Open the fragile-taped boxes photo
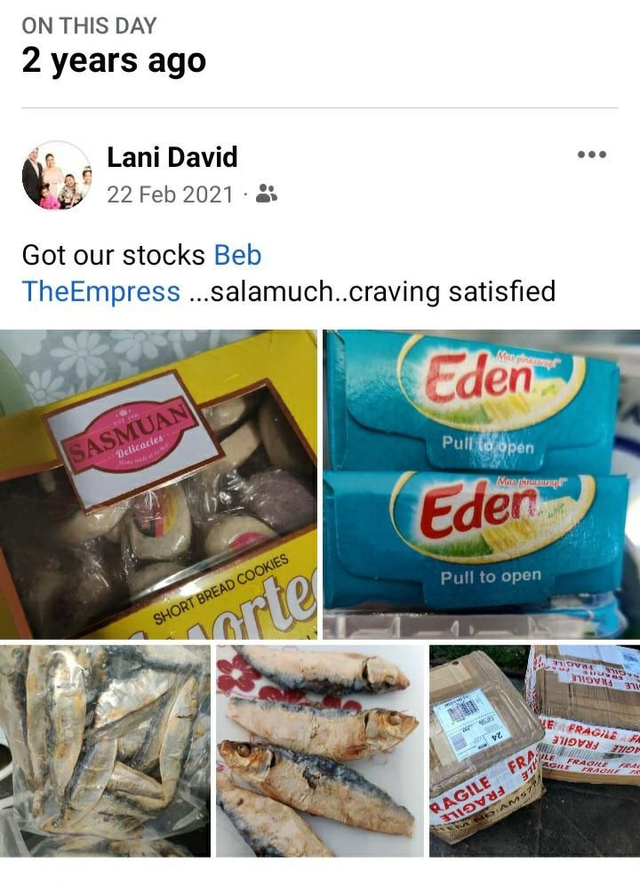Viewport: 640px width, 885px height. 534,750
